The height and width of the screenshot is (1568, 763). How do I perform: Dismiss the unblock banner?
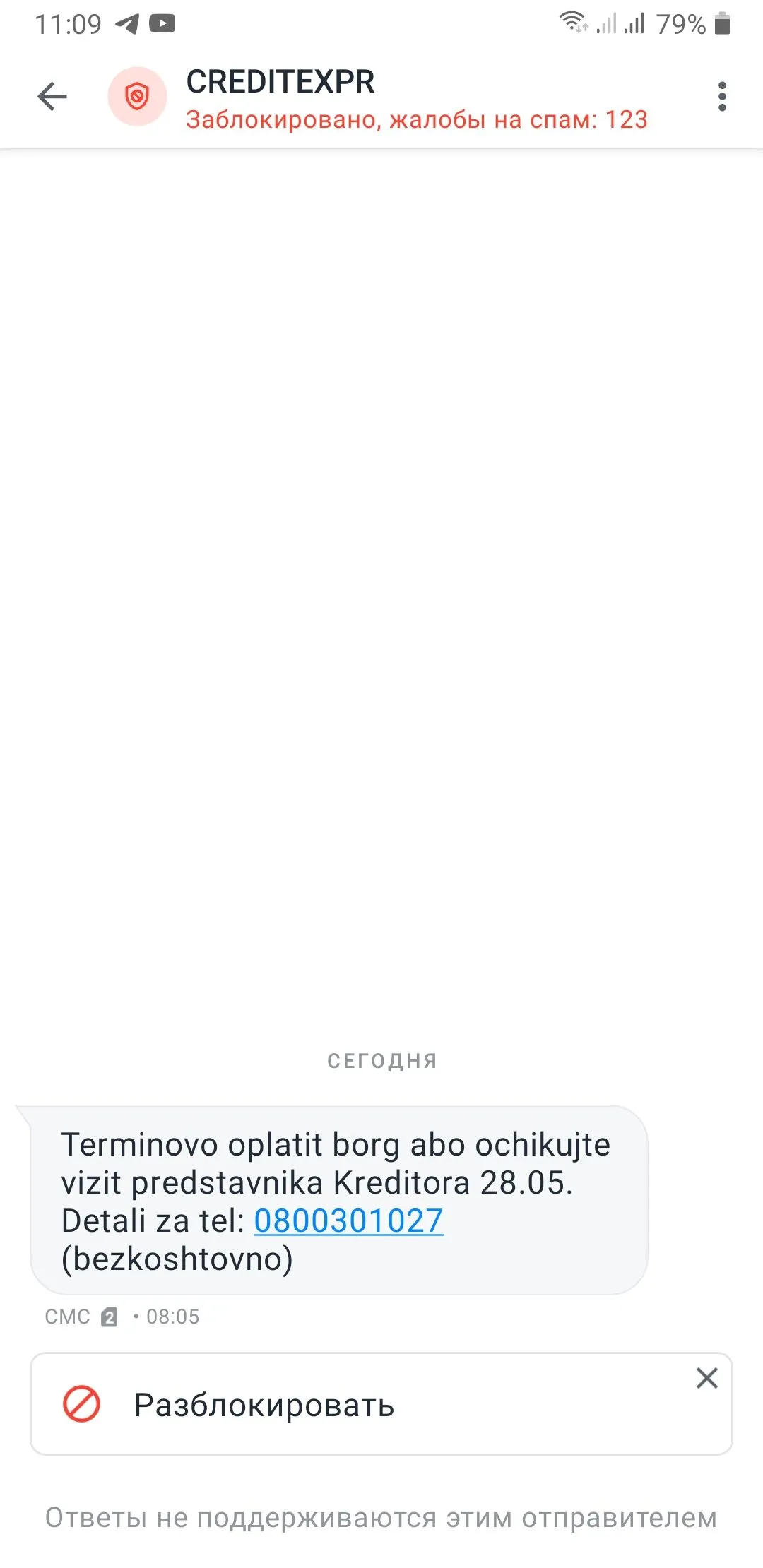click(x=706, y=1378)
